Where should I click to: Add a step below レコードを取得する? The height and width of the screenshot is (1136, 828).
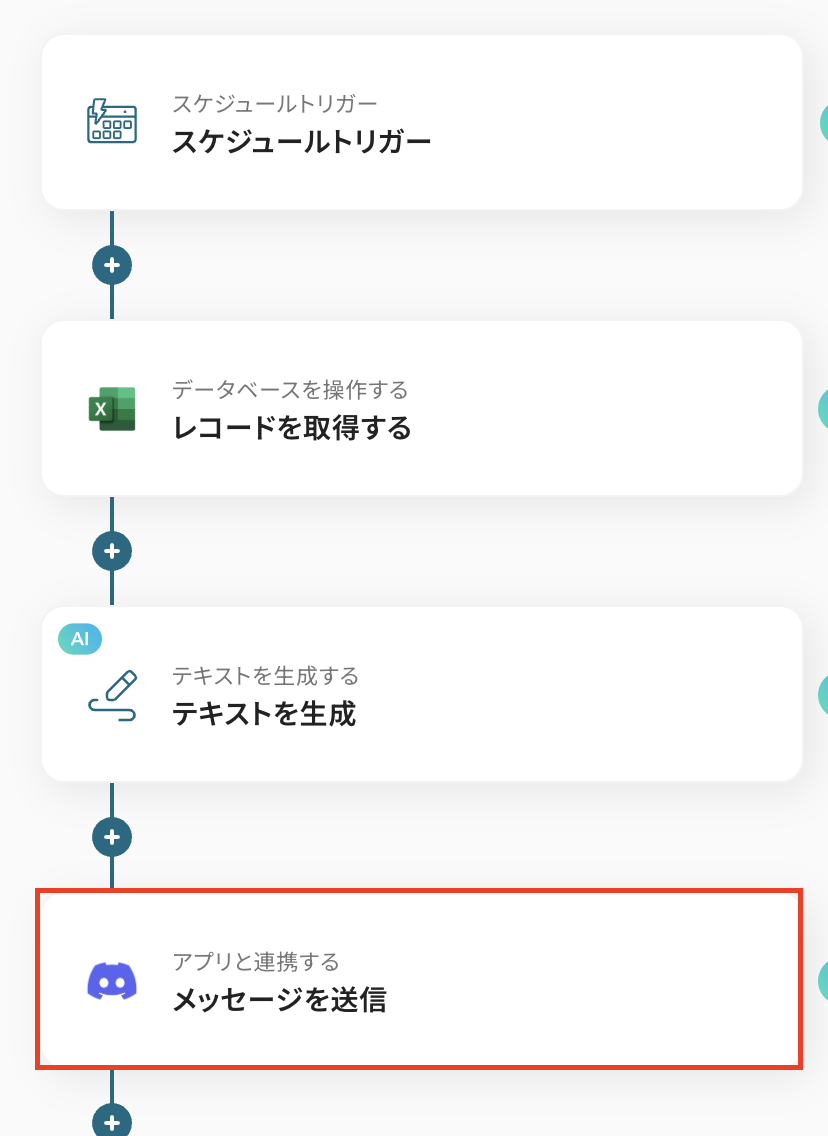[x=112, y=551]
